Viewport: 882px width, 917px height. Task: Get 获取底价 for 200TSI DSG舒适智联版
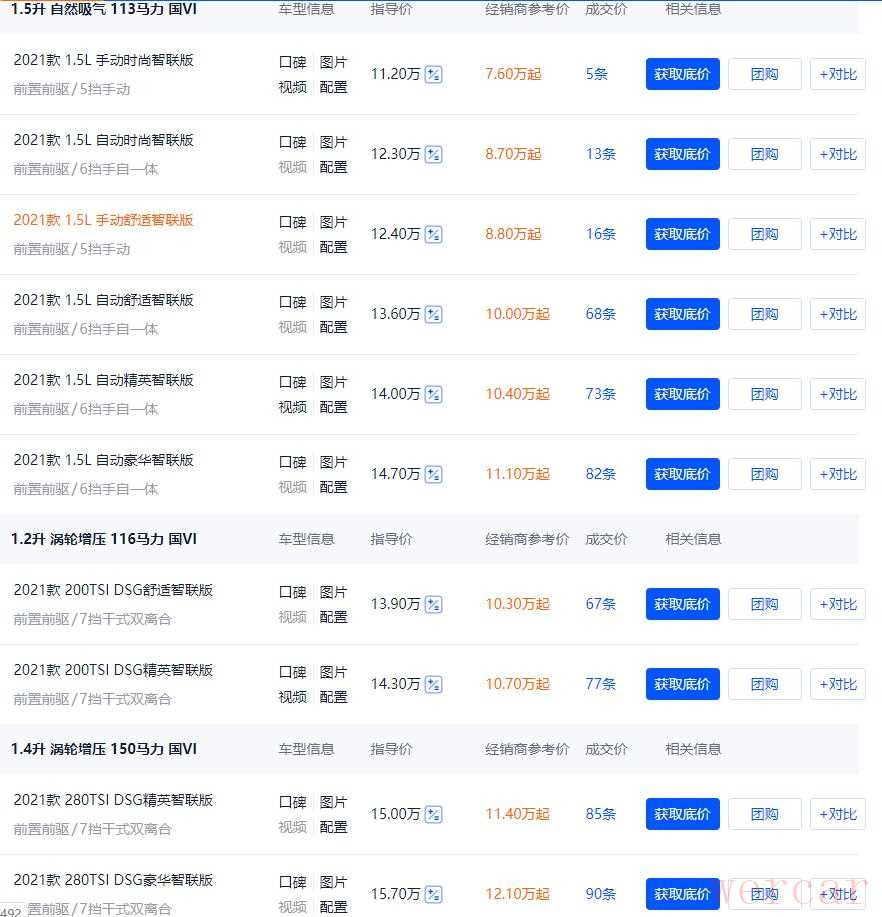pos(682,604)
